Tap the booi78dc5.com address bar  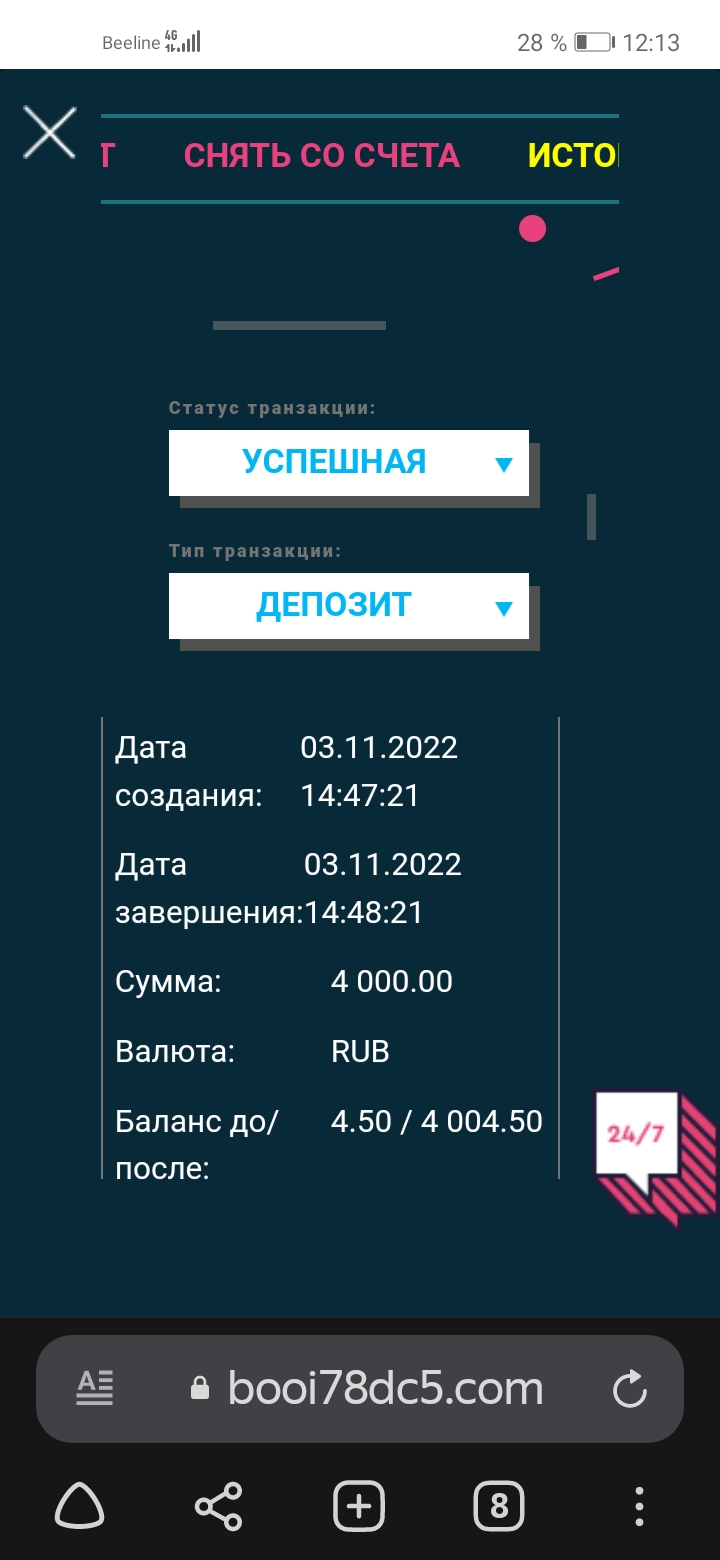[x=385, y=1388]
